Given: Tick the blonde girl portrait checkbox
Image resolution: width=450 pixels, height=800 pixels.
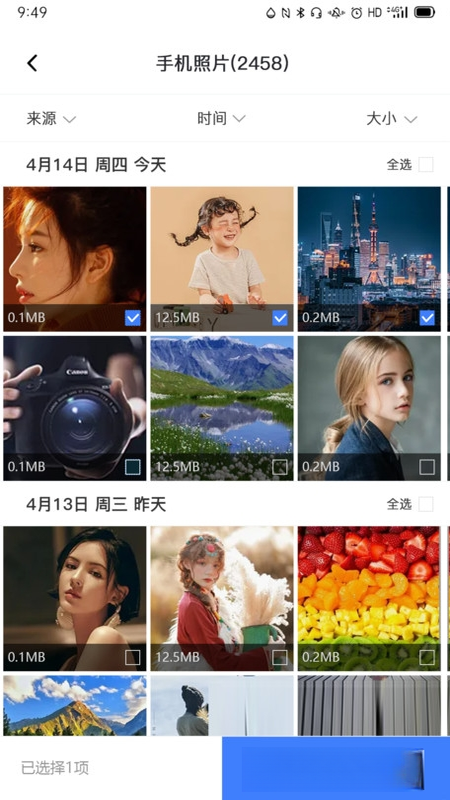Looking at the screenshot, I should point(427,466).
